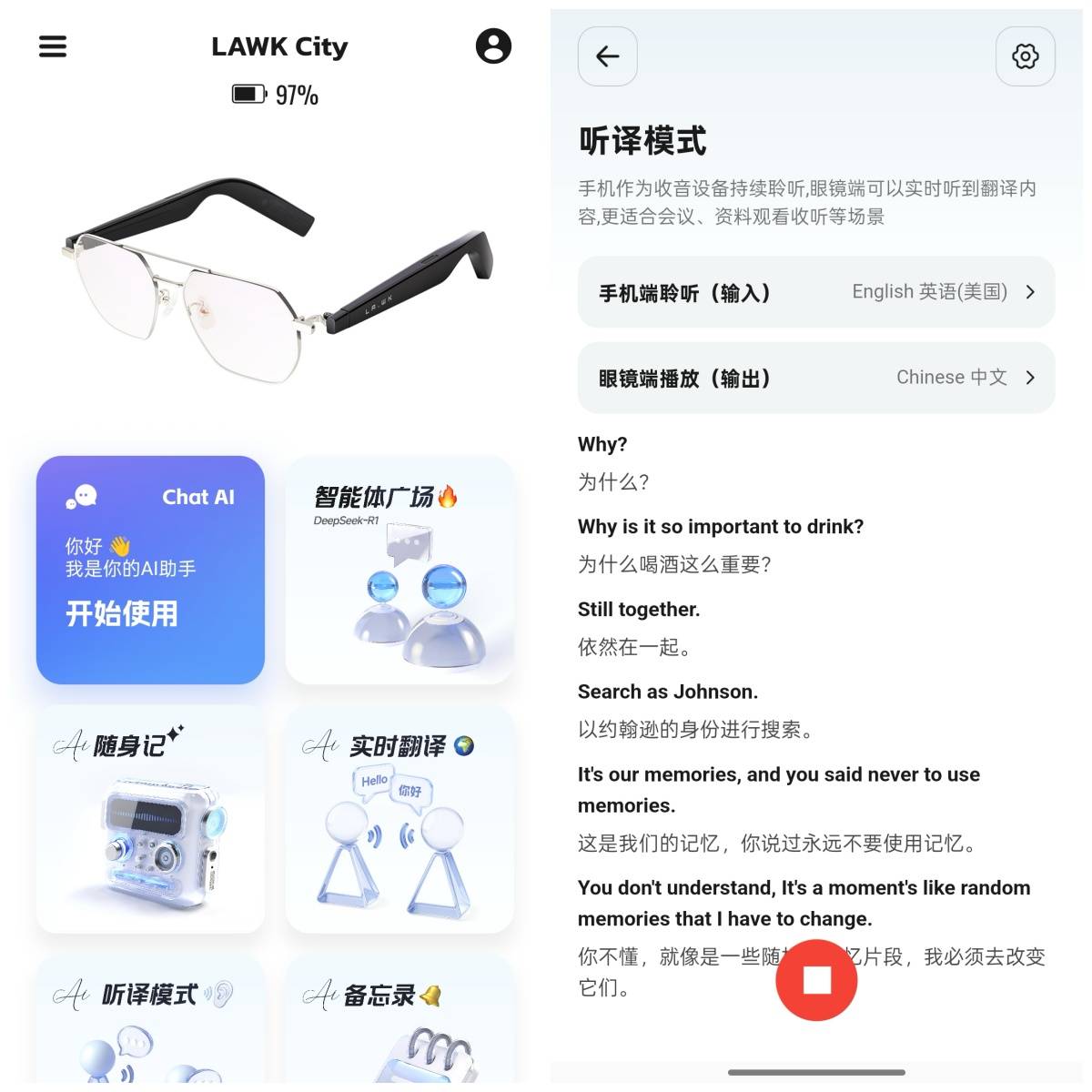Viewport: 1092px width, 1092px height.
Task: Open the 随身记 recorder card
Action: click(150, 819)
